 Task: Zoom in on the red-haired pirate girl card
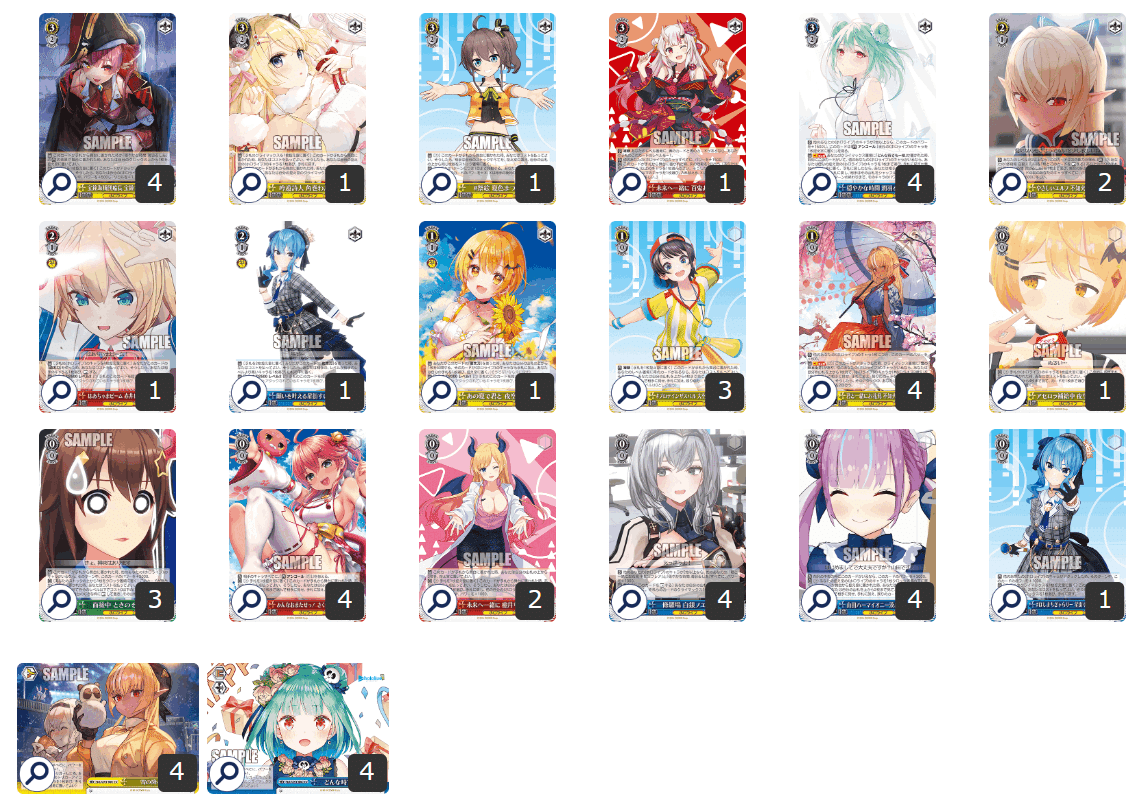pos(59,184)
